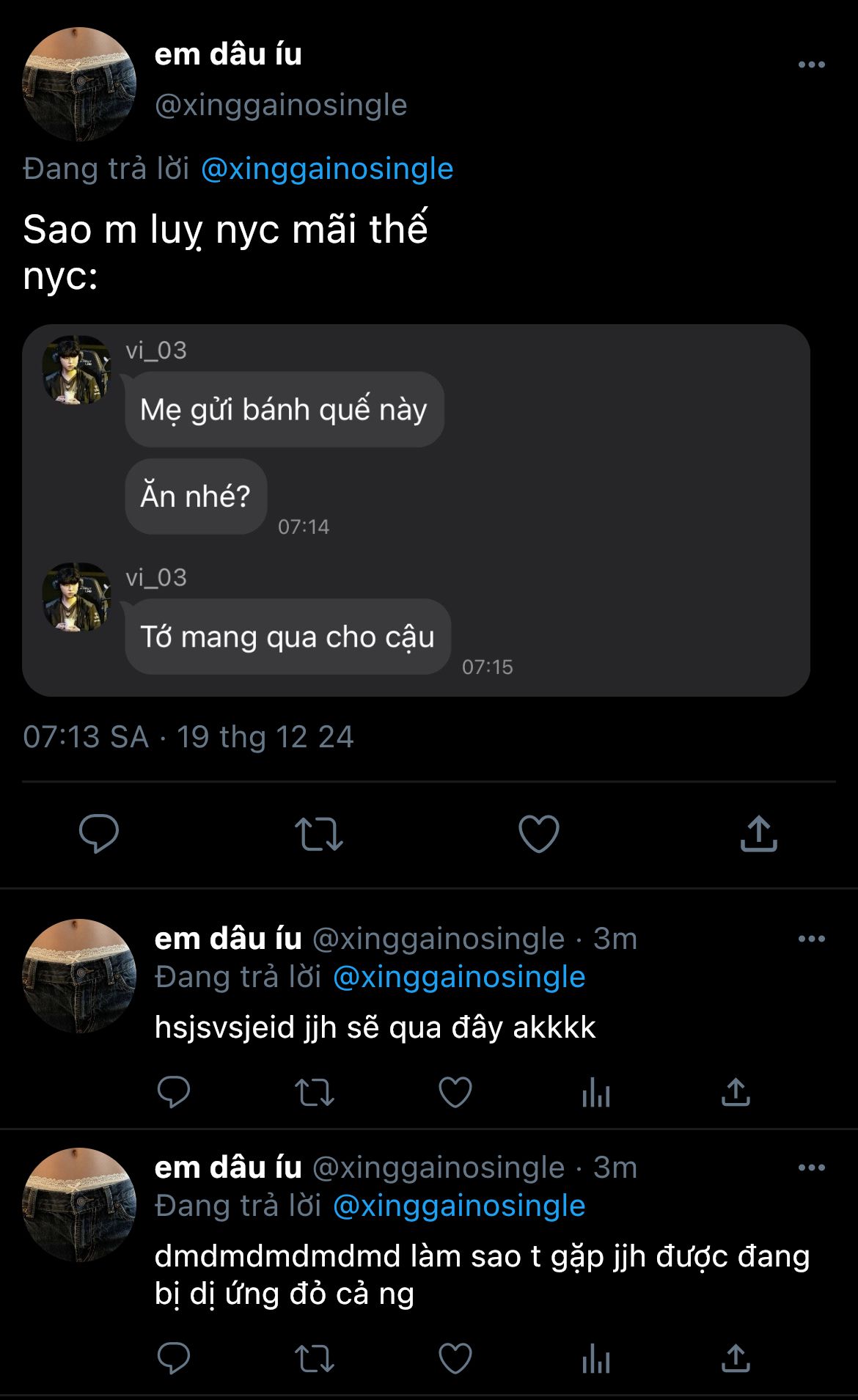Like the main tweet
Viewport: 858px width, 1400px height.
click(539, 834)
